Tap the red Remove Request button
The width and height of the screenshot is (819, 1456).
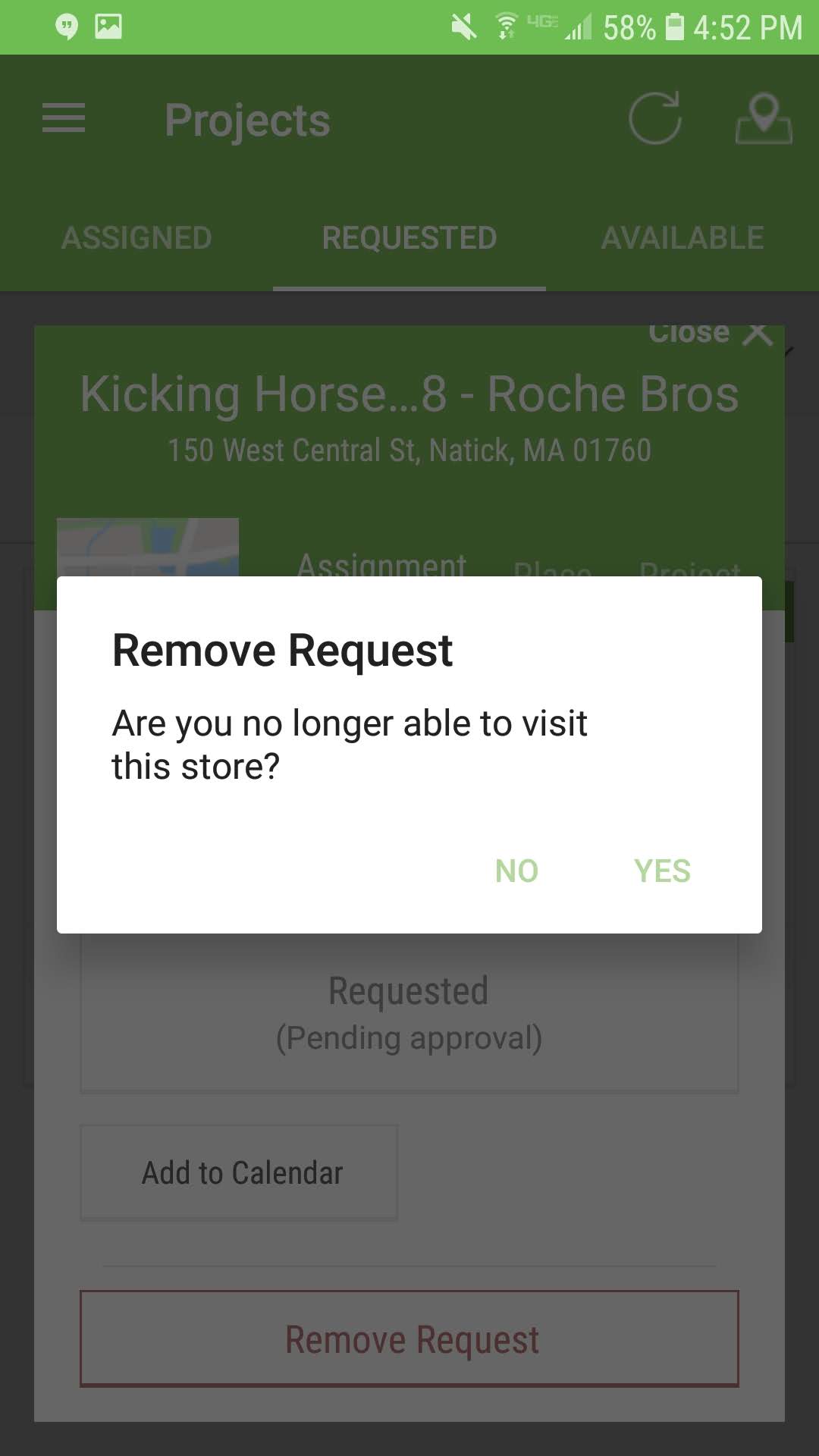pos(409,1339)
